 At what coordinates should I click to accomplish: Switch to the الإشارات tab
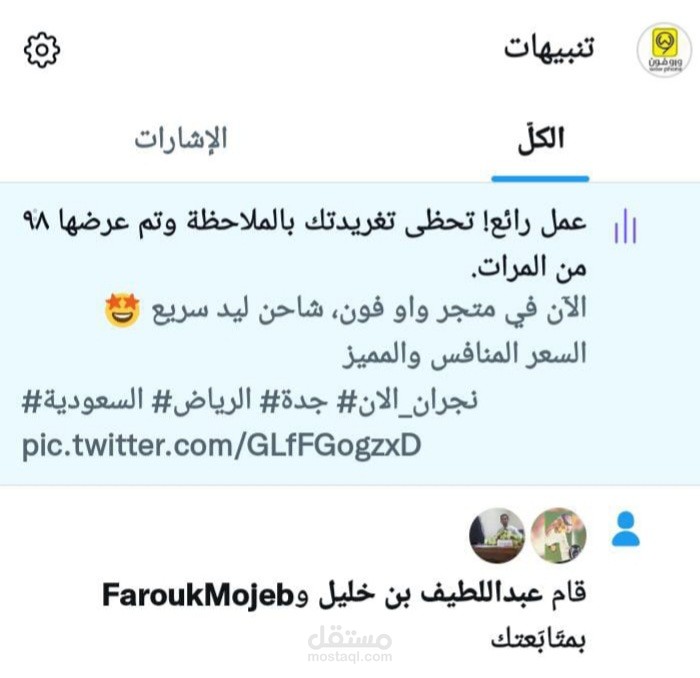click(181, 139)
